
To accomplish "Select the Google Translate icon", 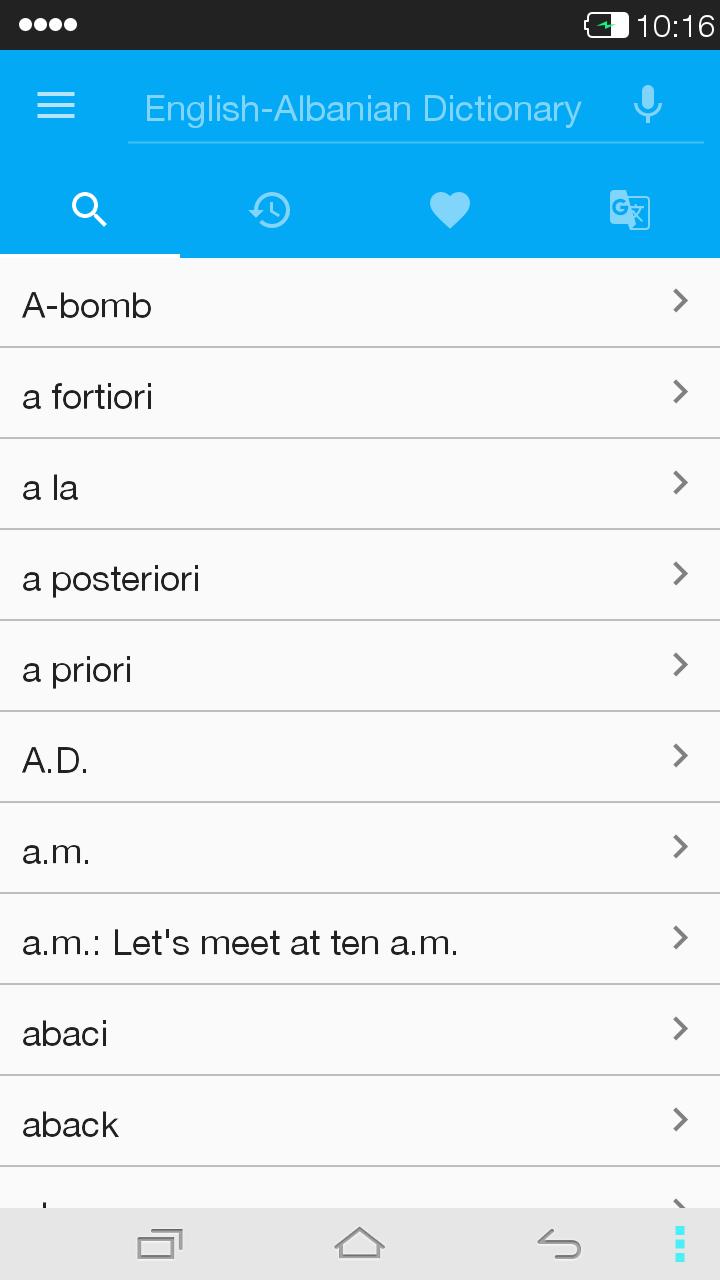I will (x=630, y=210).
